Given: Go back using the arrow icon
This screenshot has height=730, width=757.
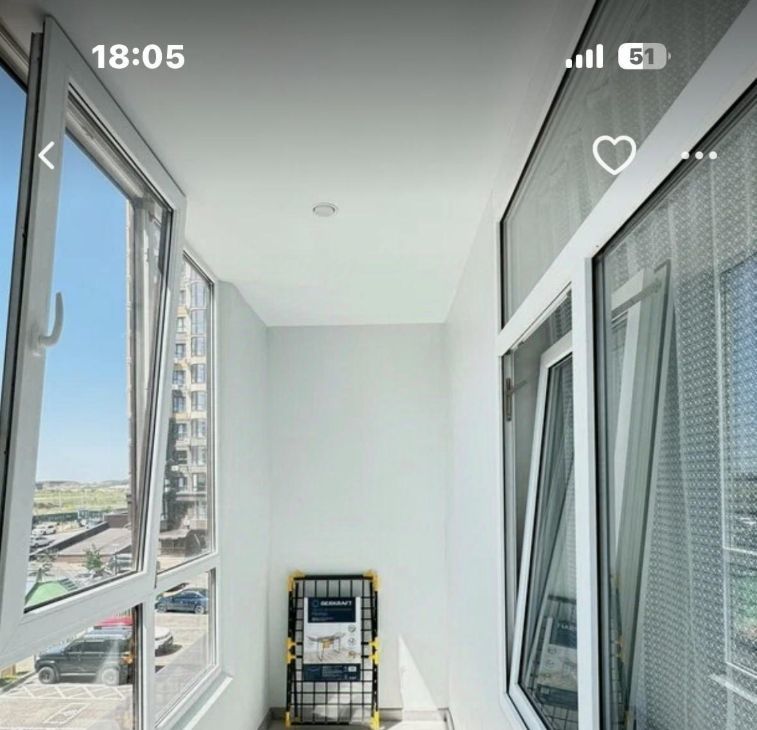Looking at the screenshot, I should pos(46,155).
